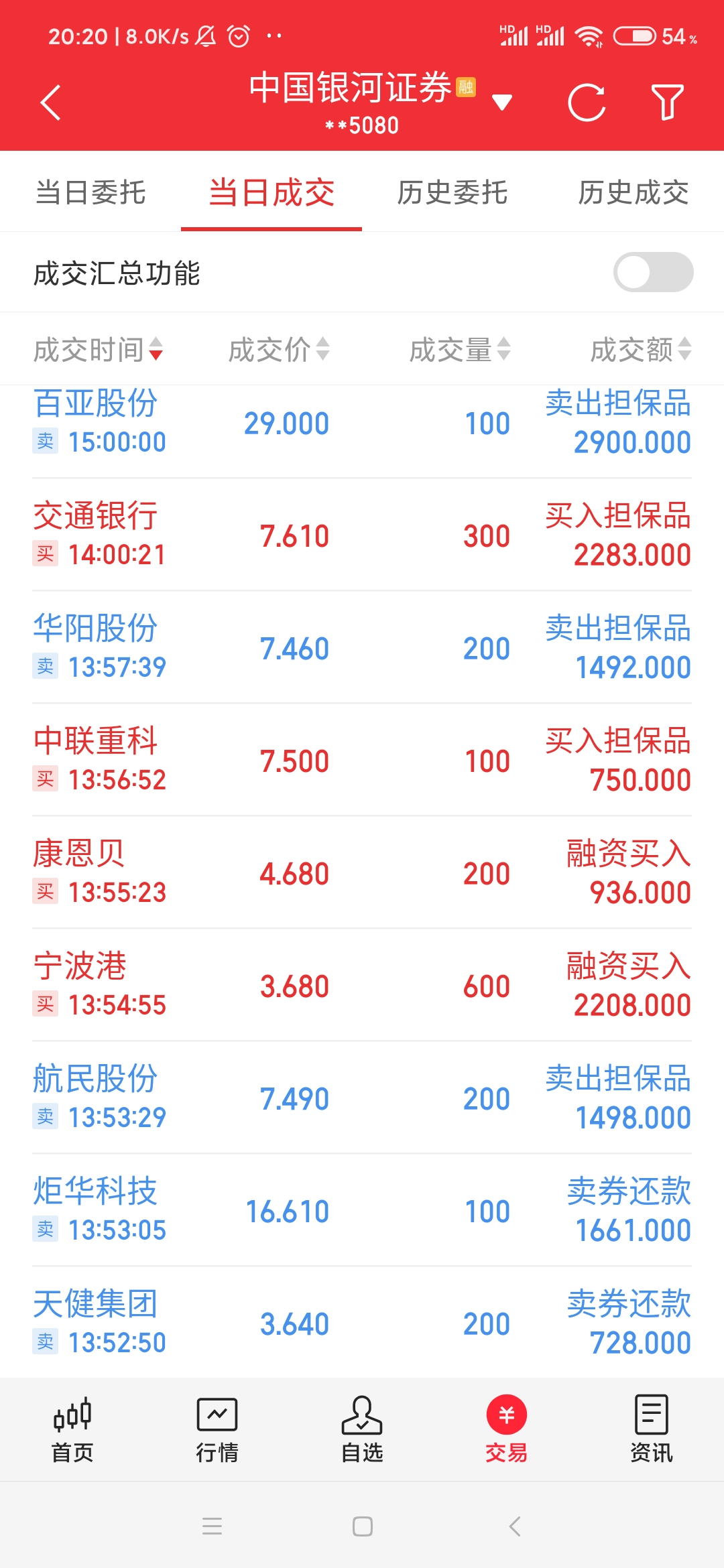Open the 自选 tab

[362, 1429]
